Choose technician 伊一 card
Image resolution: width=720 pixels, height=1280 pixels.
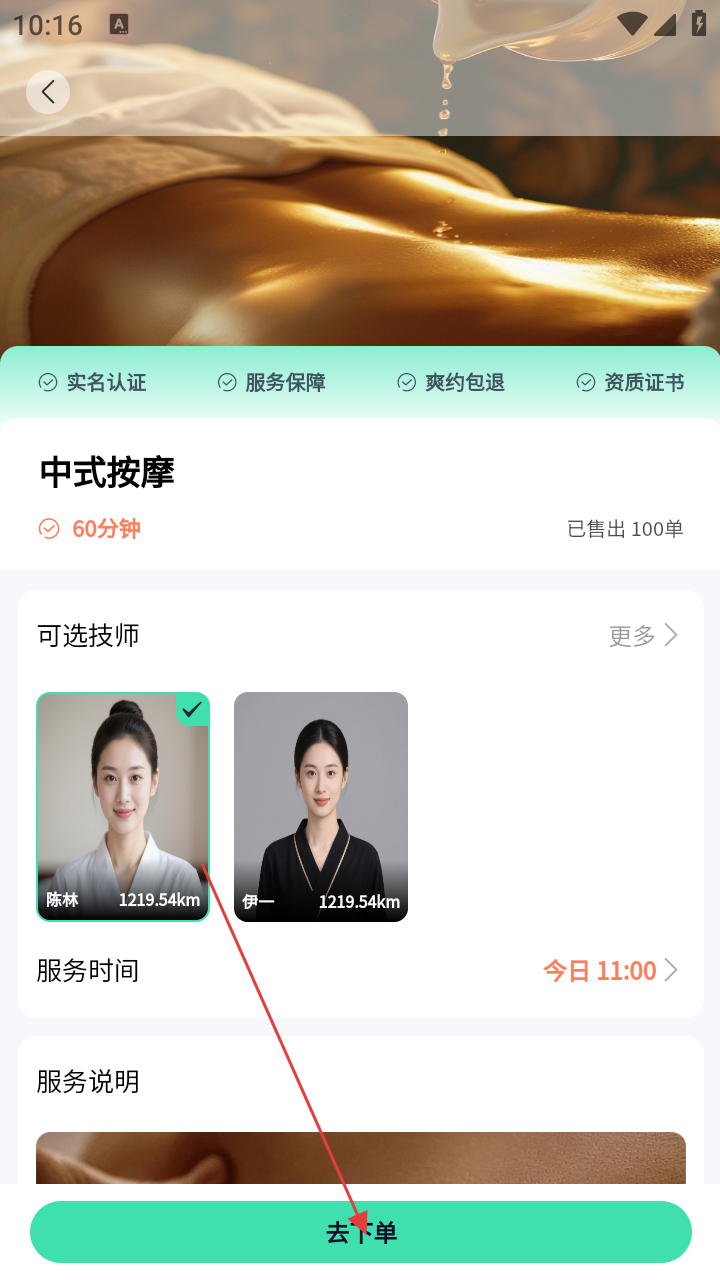coord(321,806)
